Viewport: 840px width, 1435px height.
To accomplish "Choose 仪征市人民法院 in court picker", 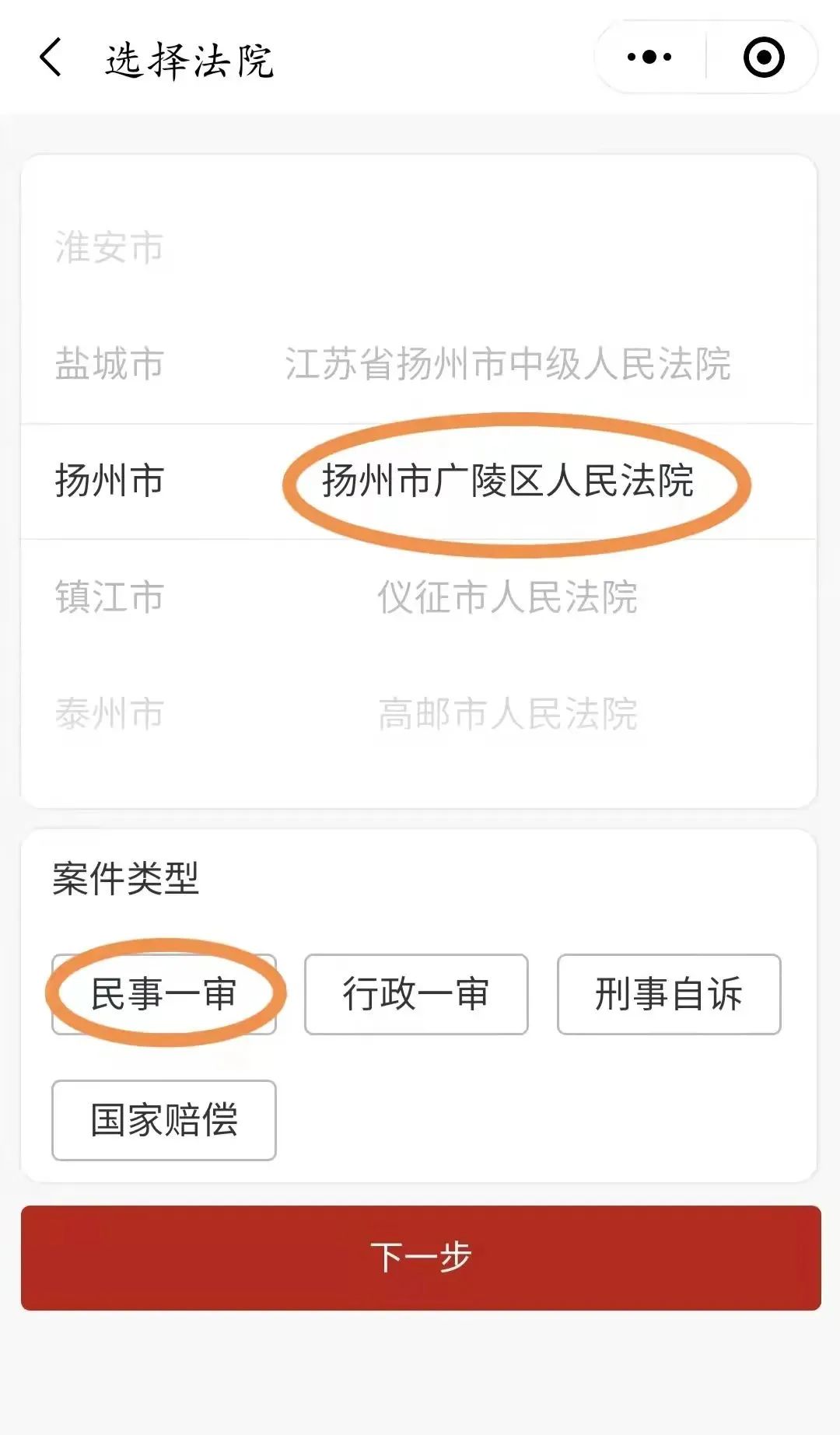I will (507, 597).
